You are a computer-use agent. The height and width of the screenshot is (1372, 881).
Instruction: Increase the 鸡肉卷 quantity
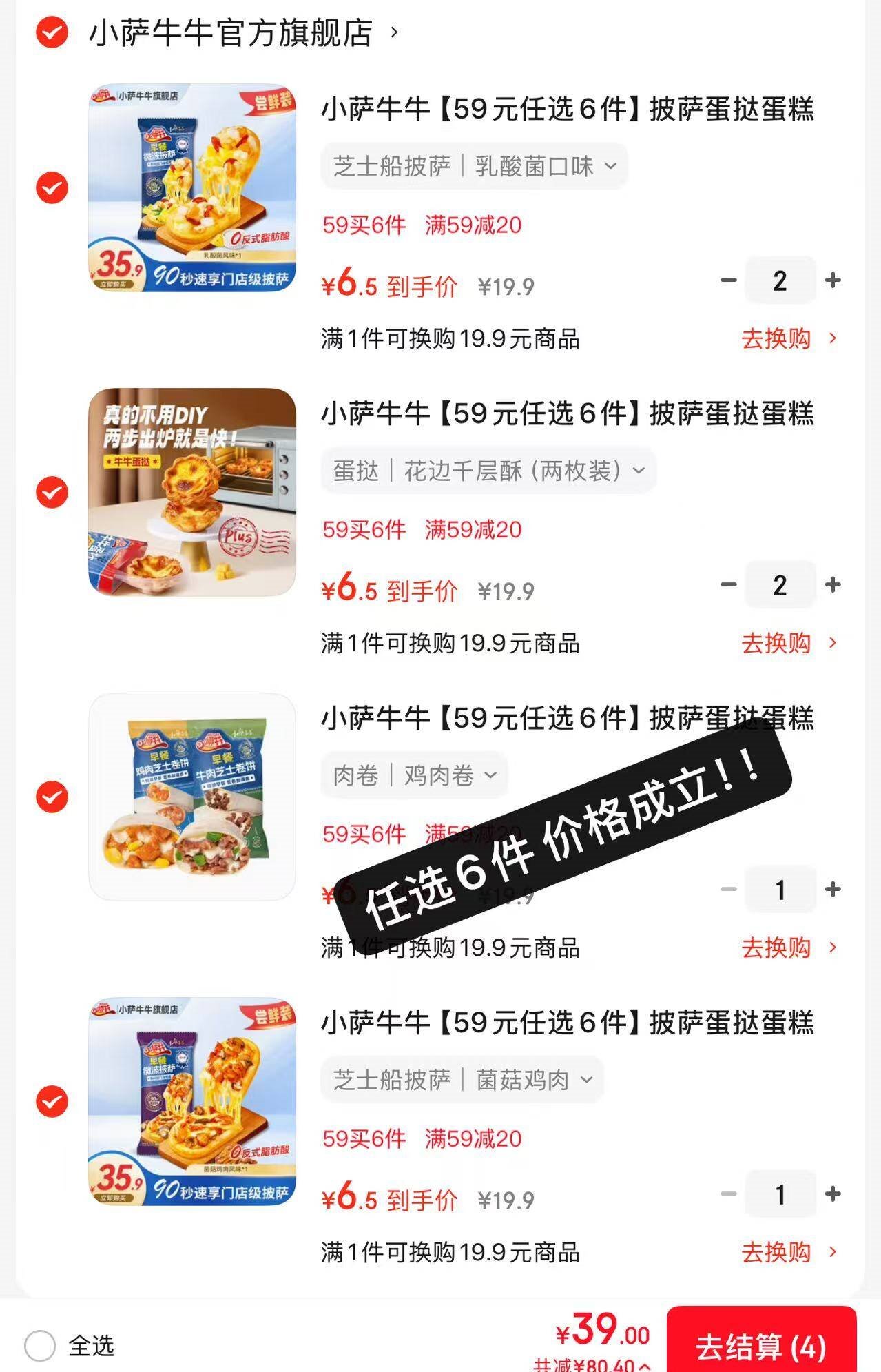tap(833, 890)
